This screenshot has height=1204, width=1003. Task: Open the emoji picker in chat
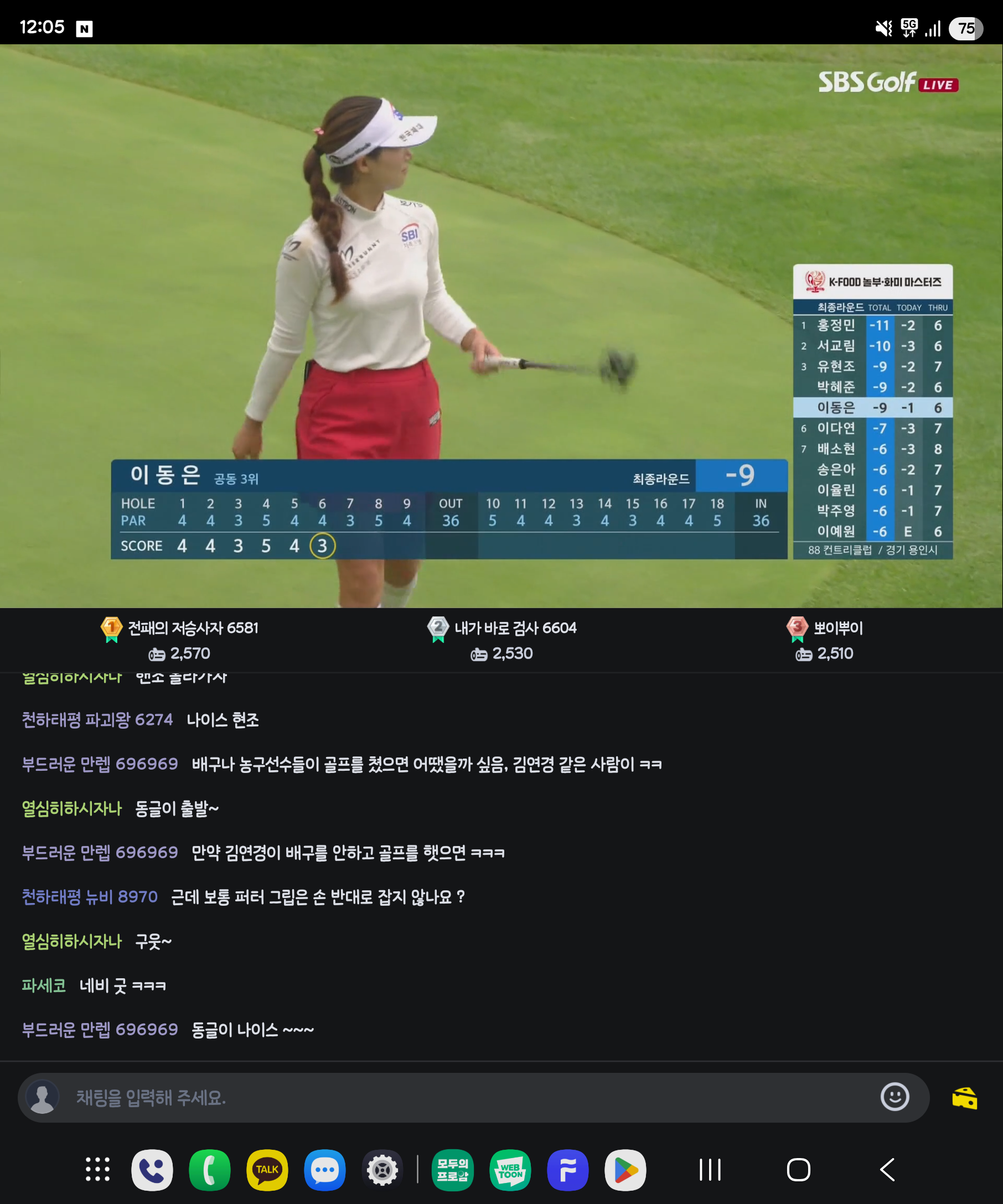(x=894, y=1097)
